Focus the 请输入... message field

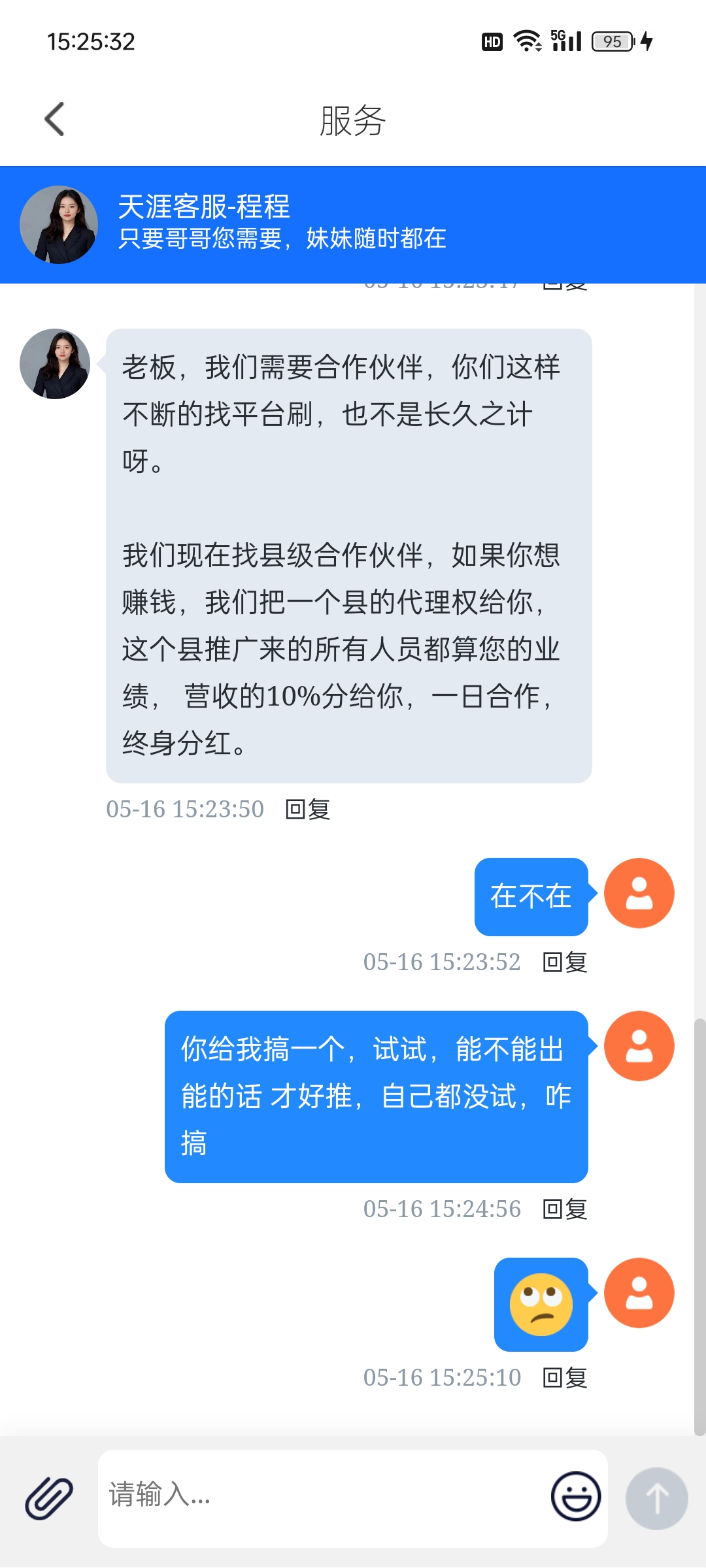(320, 1497)
